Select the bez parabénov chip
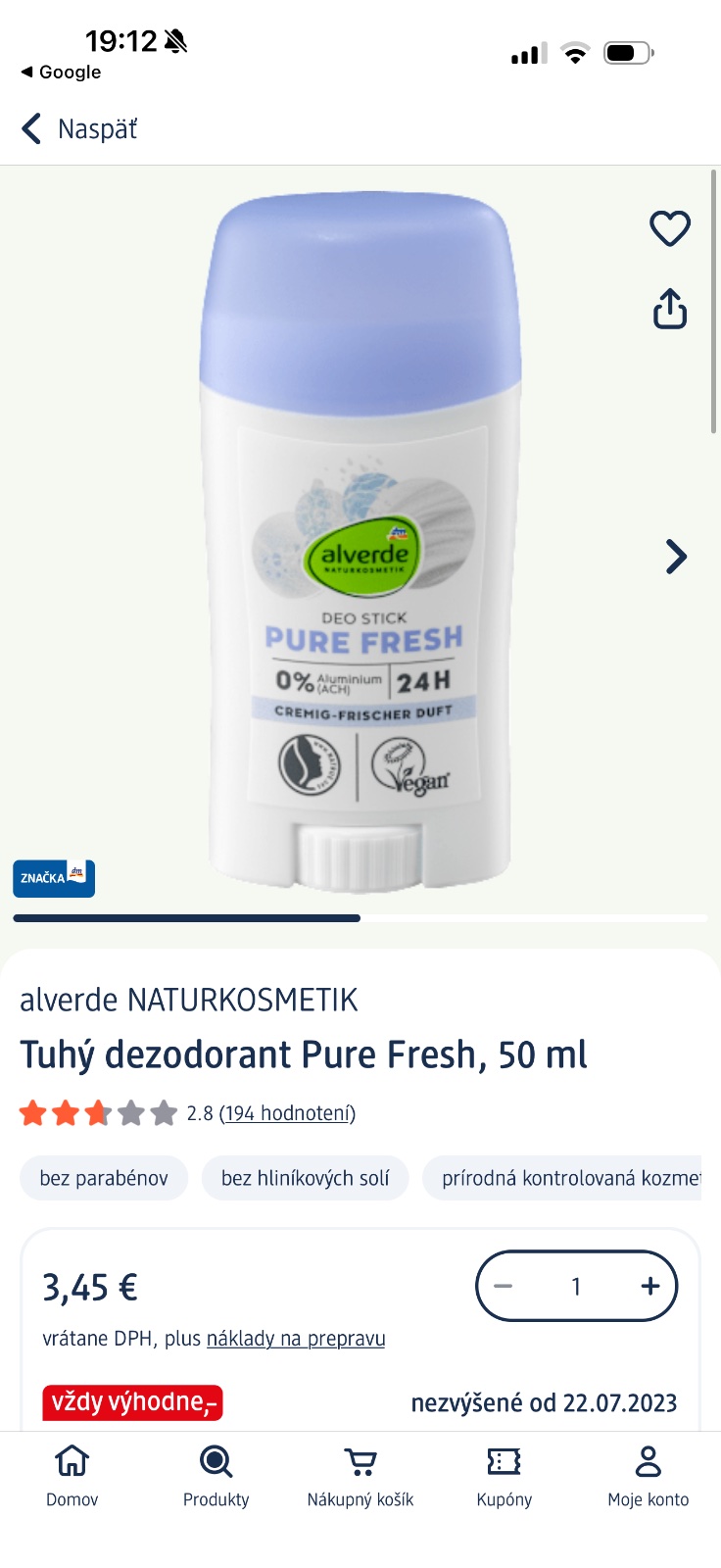Screen dimensions: 721x1568 click(104, 1178)
